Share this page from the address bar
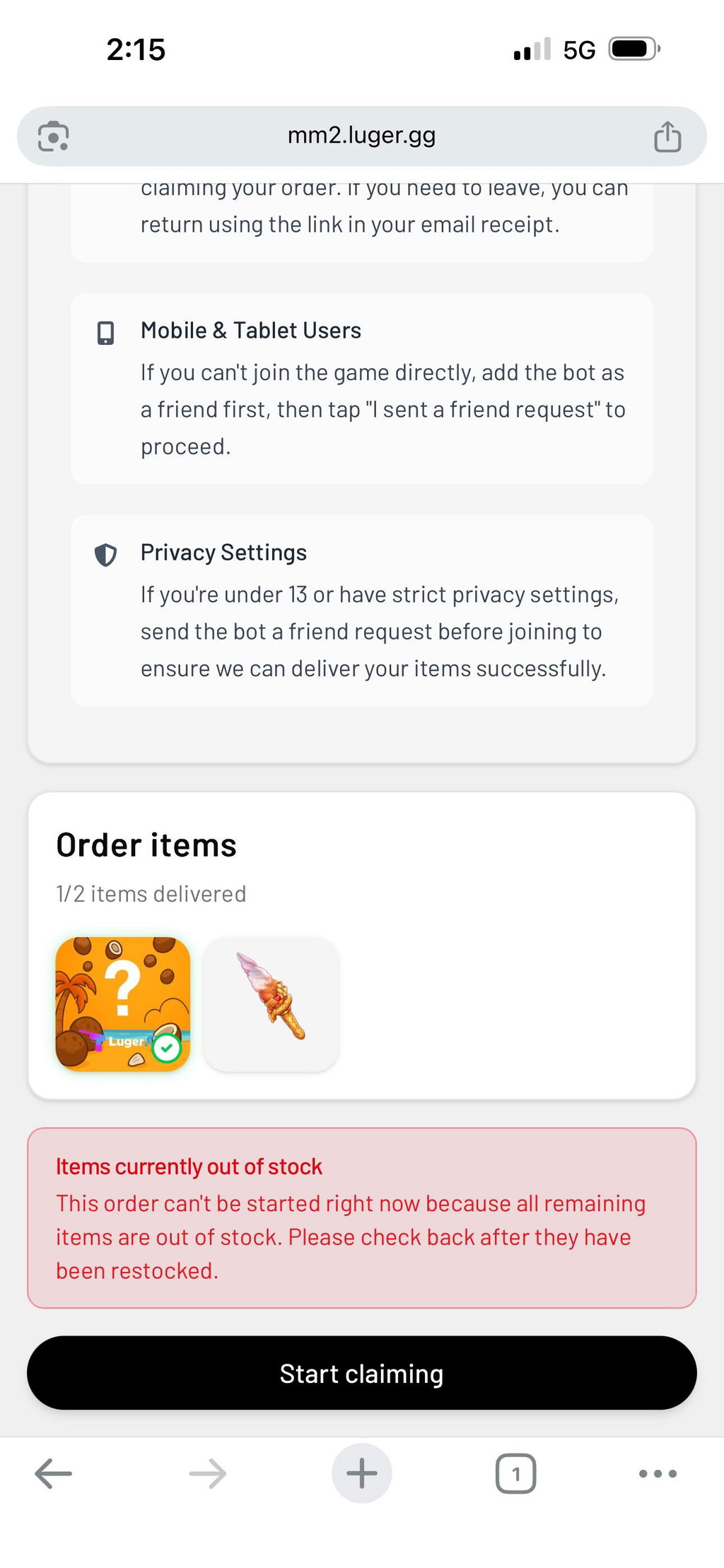 pyautogui.click(x=667, y=136)
